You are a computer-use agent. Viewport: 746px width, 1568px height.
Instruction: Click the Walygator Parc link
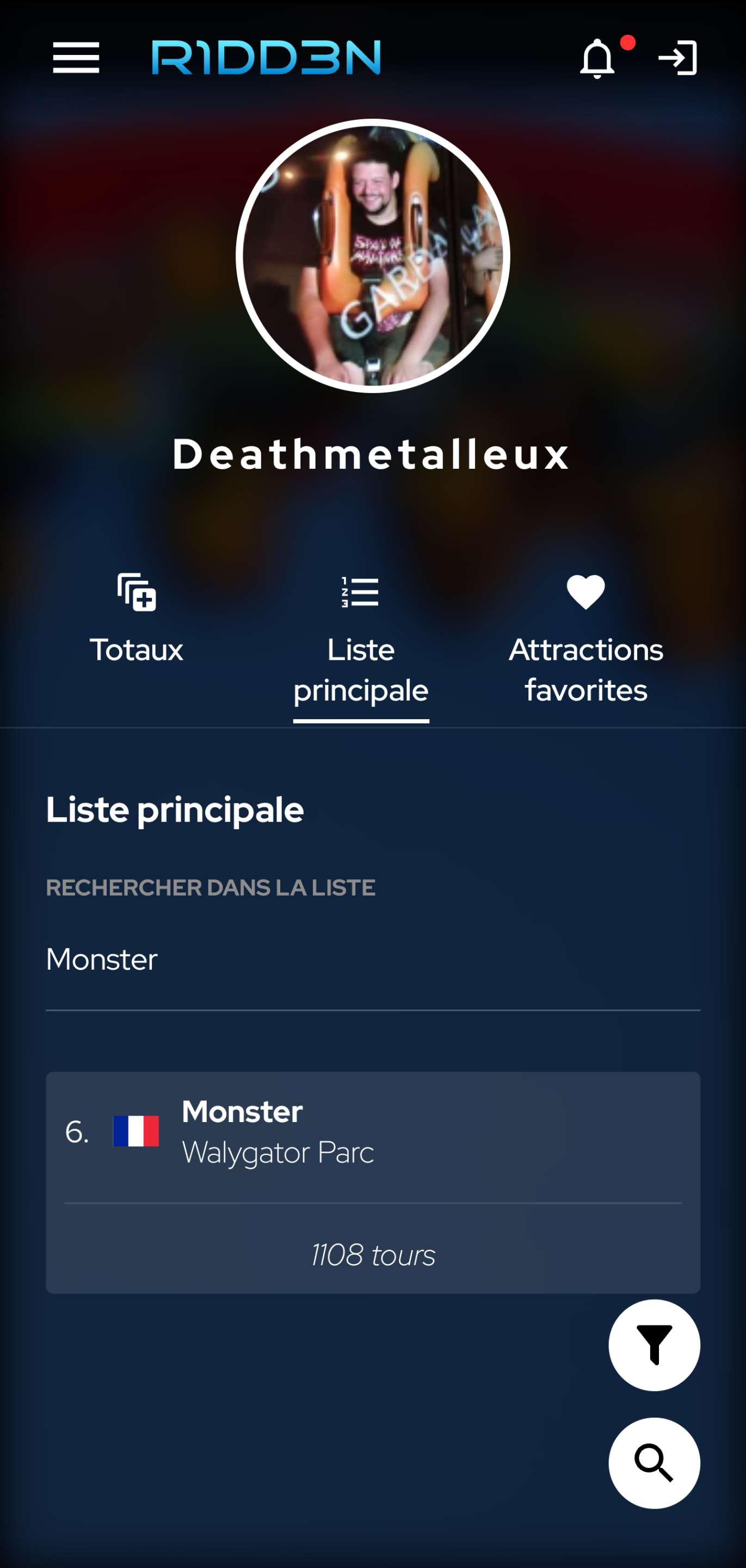pyautogui.click(x=278, y=1151)
